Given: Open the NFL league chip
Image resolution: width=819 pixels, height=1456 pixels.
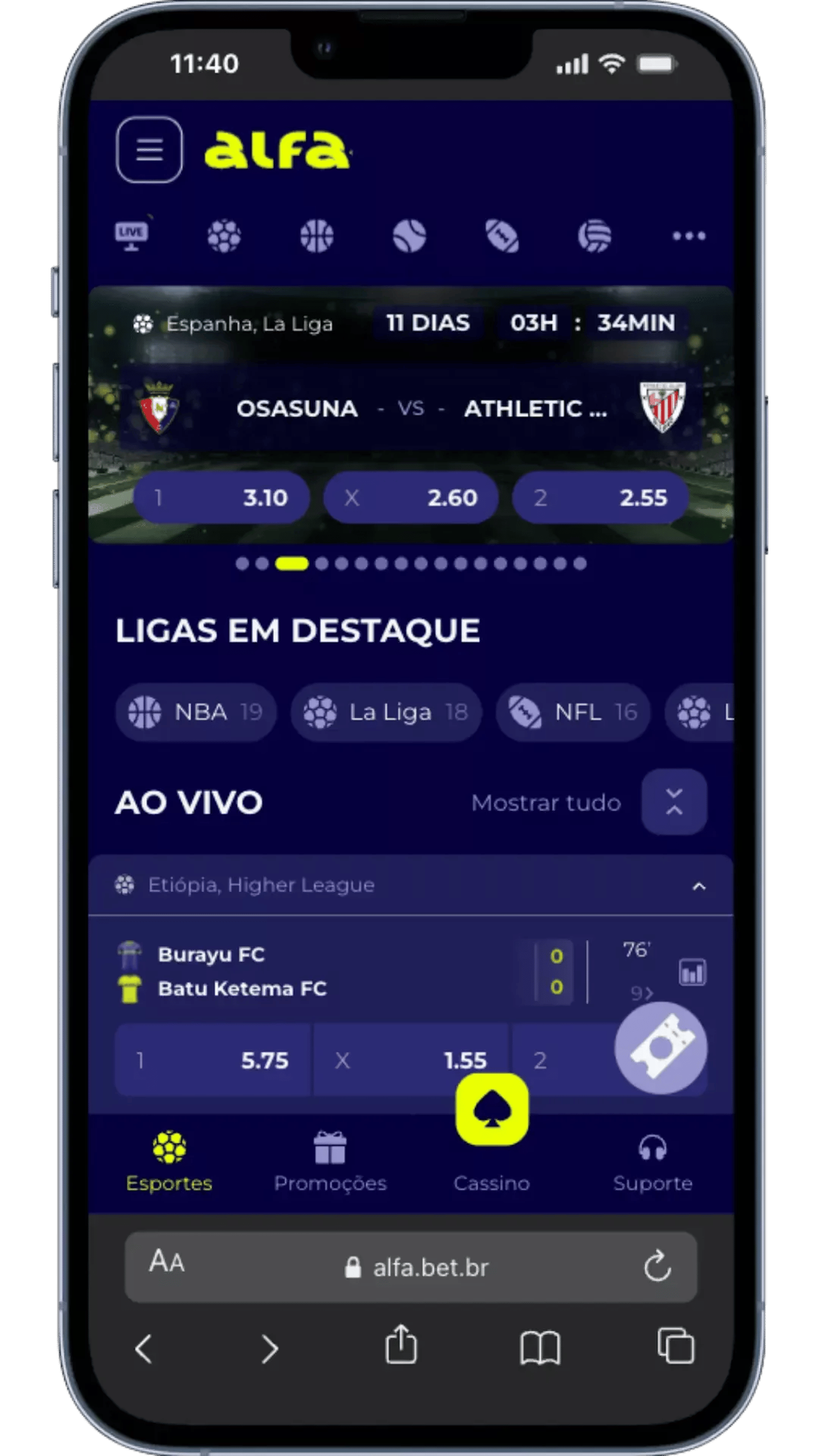Looking at the screenshot, I should [573, 712].
